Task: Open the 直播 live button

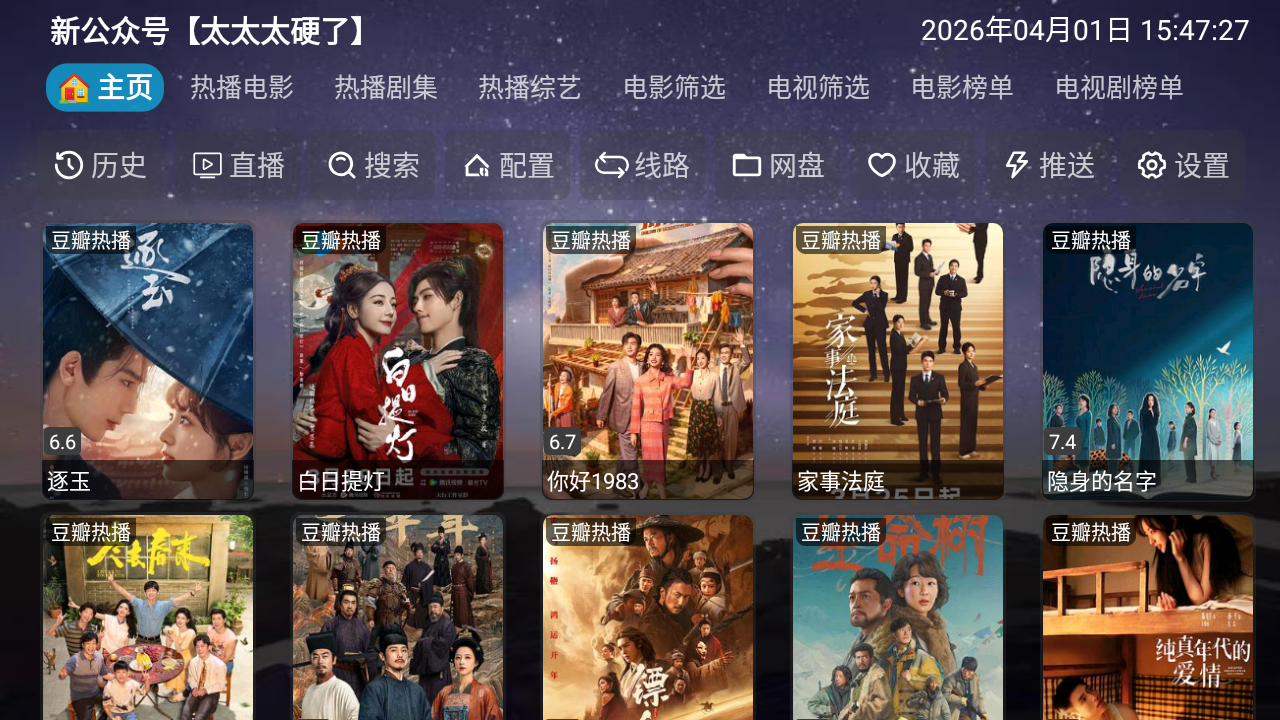Action: tap(238, 165)
